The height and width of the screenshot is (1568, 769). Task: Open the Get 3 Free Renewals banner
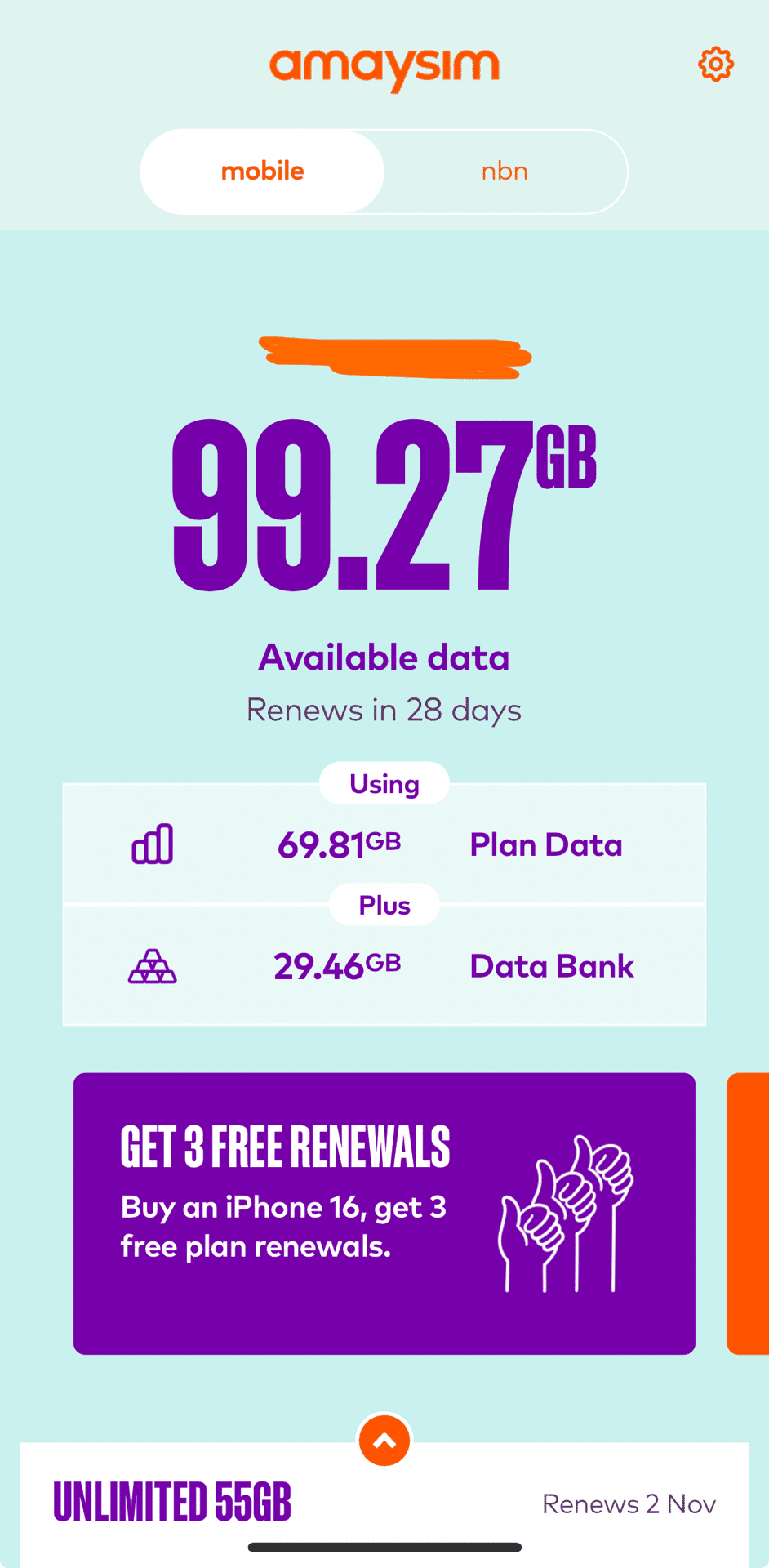pos(384,1213)
